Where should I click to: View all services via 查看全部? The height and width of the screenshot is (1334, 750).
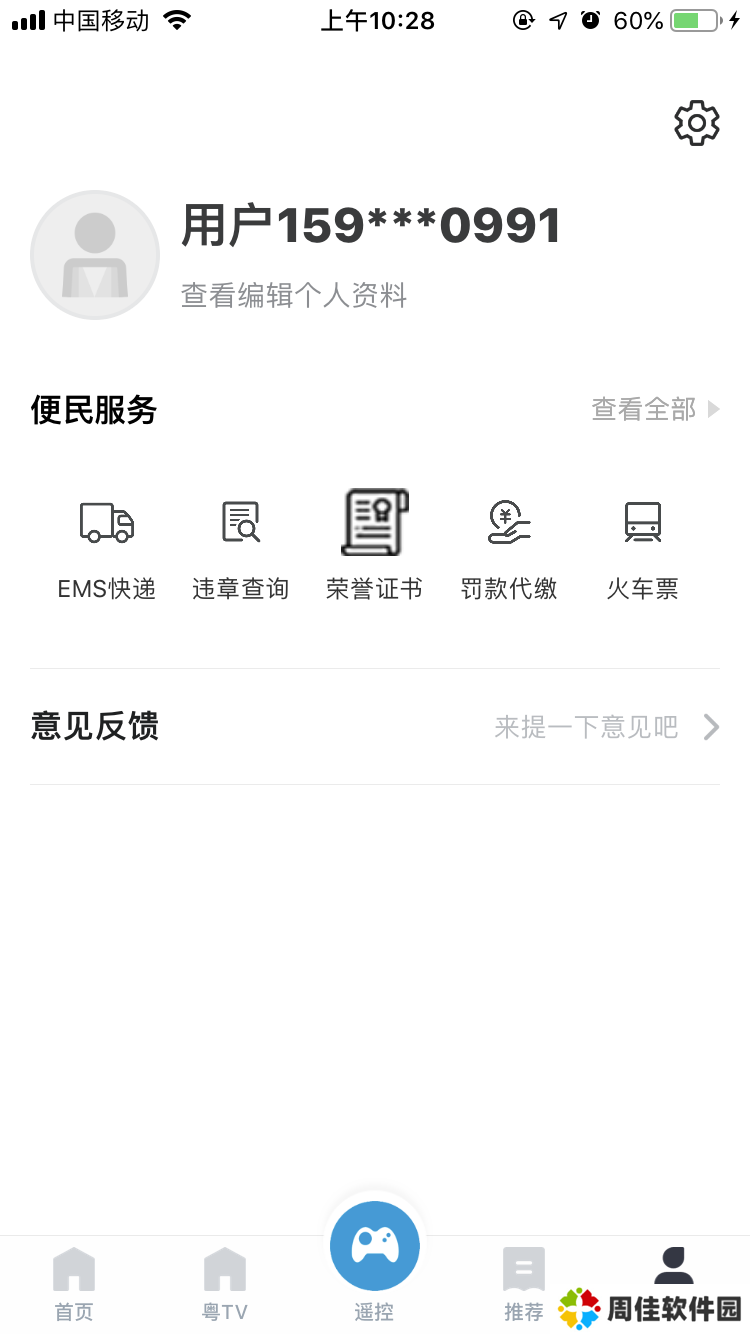pos(655,409)
